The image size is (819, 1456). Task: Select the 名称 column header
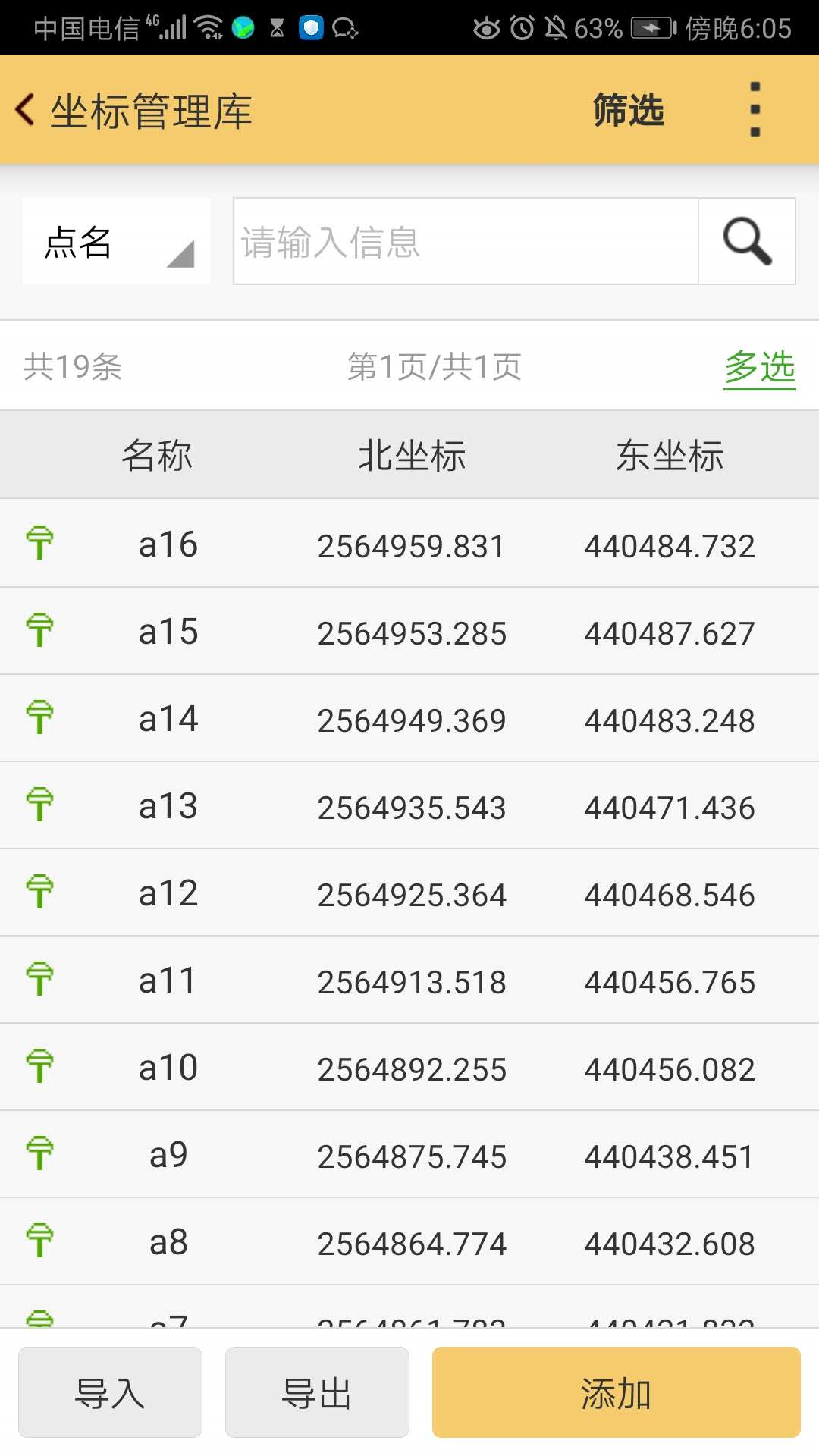click(155, 453)
